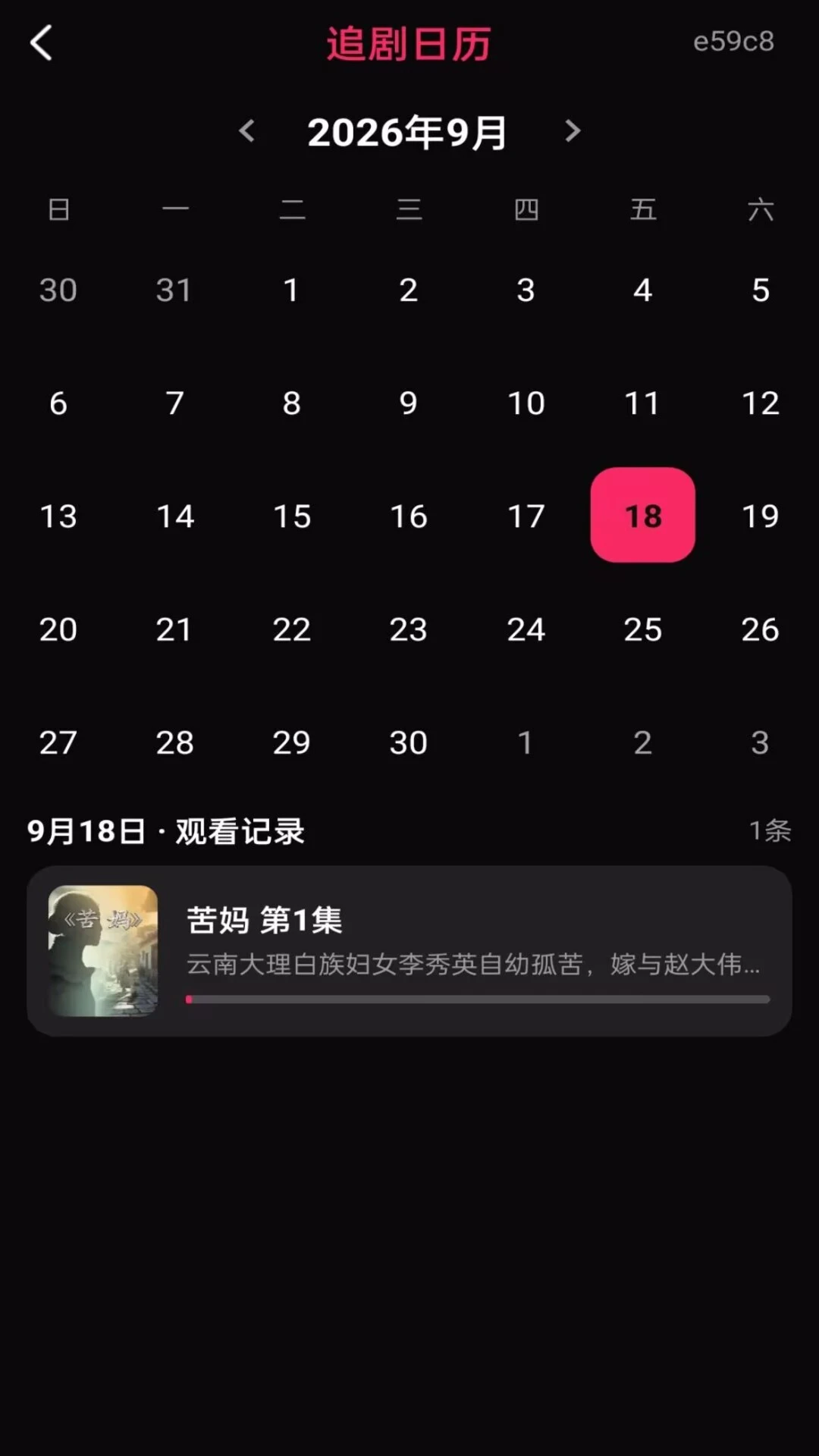Pick September 6 in the calendar
Viewport: 819px width, 1456px height.
point(58,403)
